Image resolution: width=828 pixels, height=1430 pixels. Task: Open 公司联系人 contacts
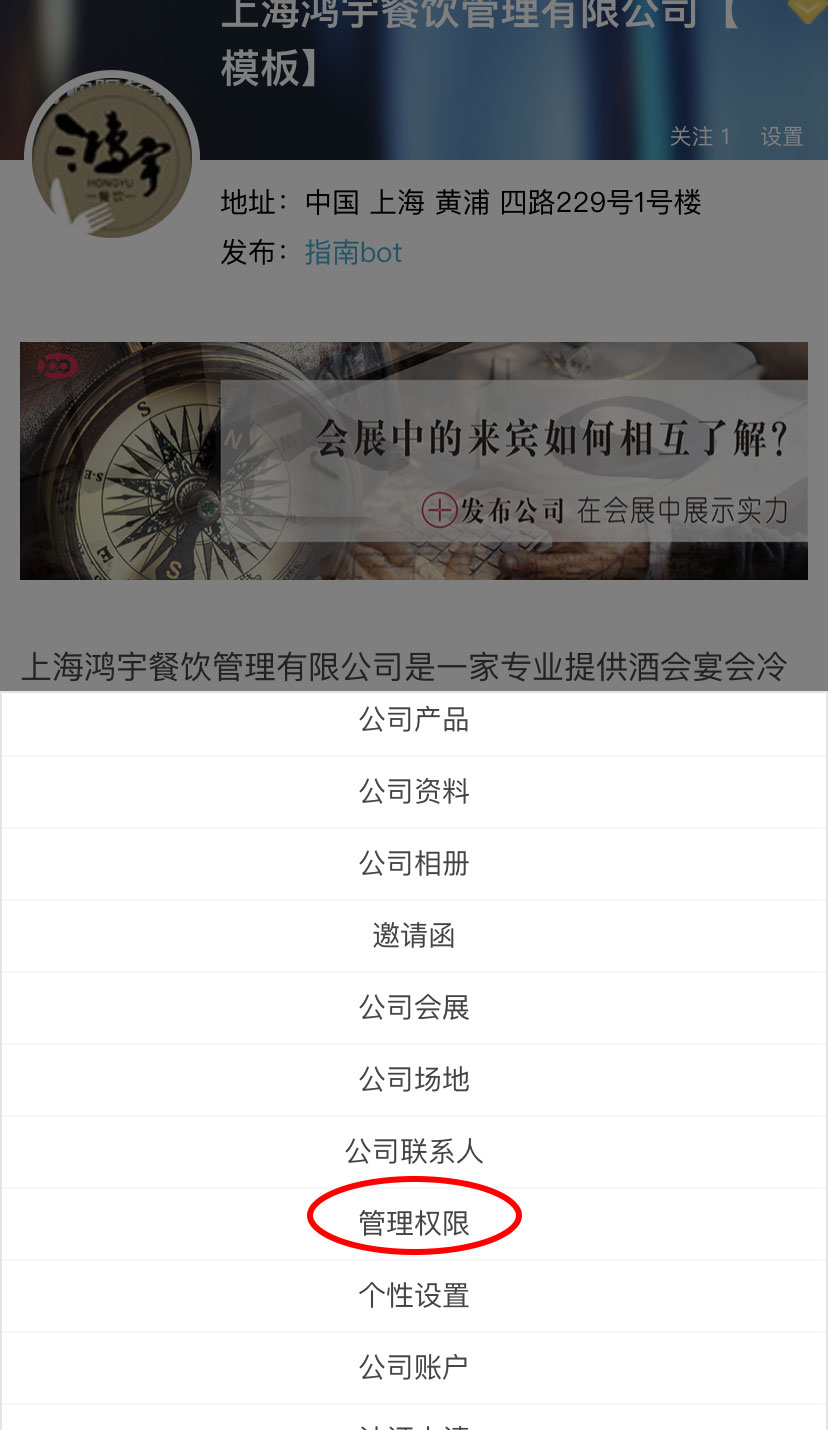(414, 1152)
